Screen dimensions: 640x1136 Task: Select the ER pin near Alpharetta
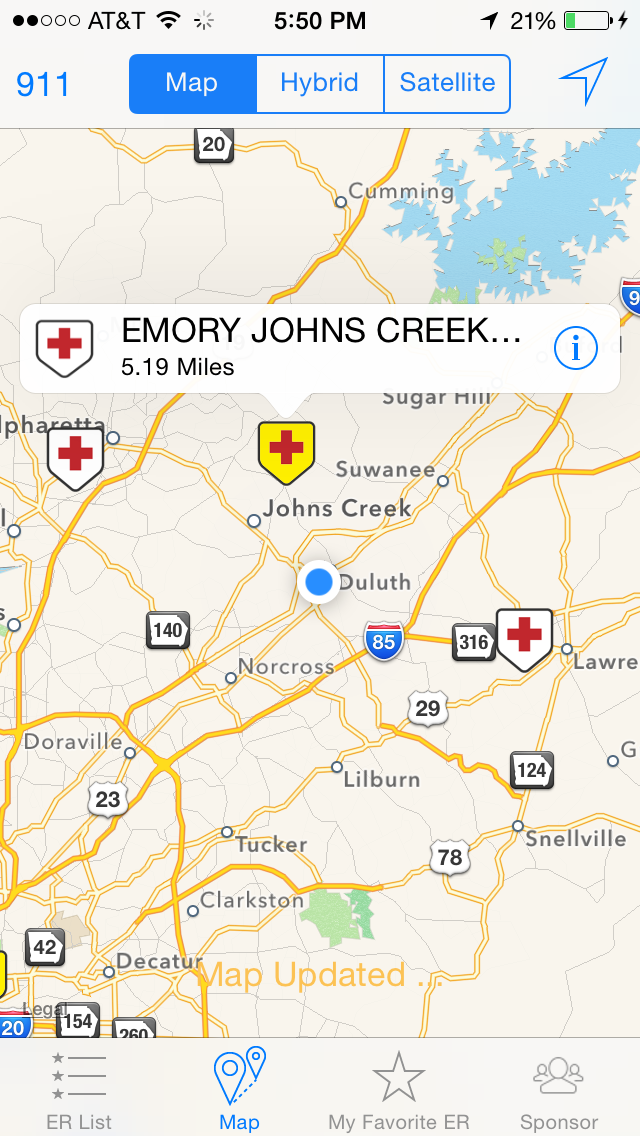76,458
